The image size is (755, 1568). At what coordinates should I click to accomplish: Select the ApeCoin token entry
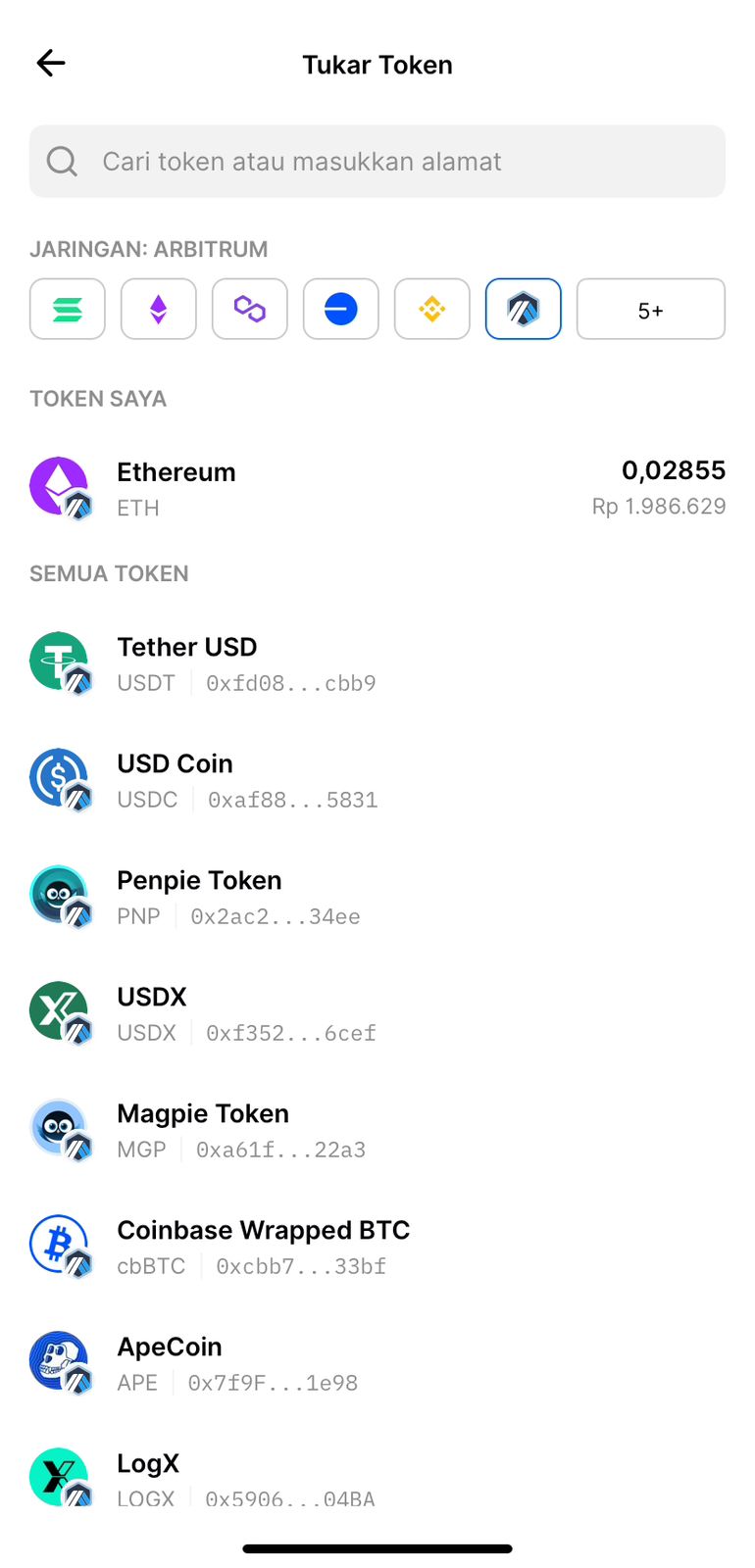[x=377, y=1362]
